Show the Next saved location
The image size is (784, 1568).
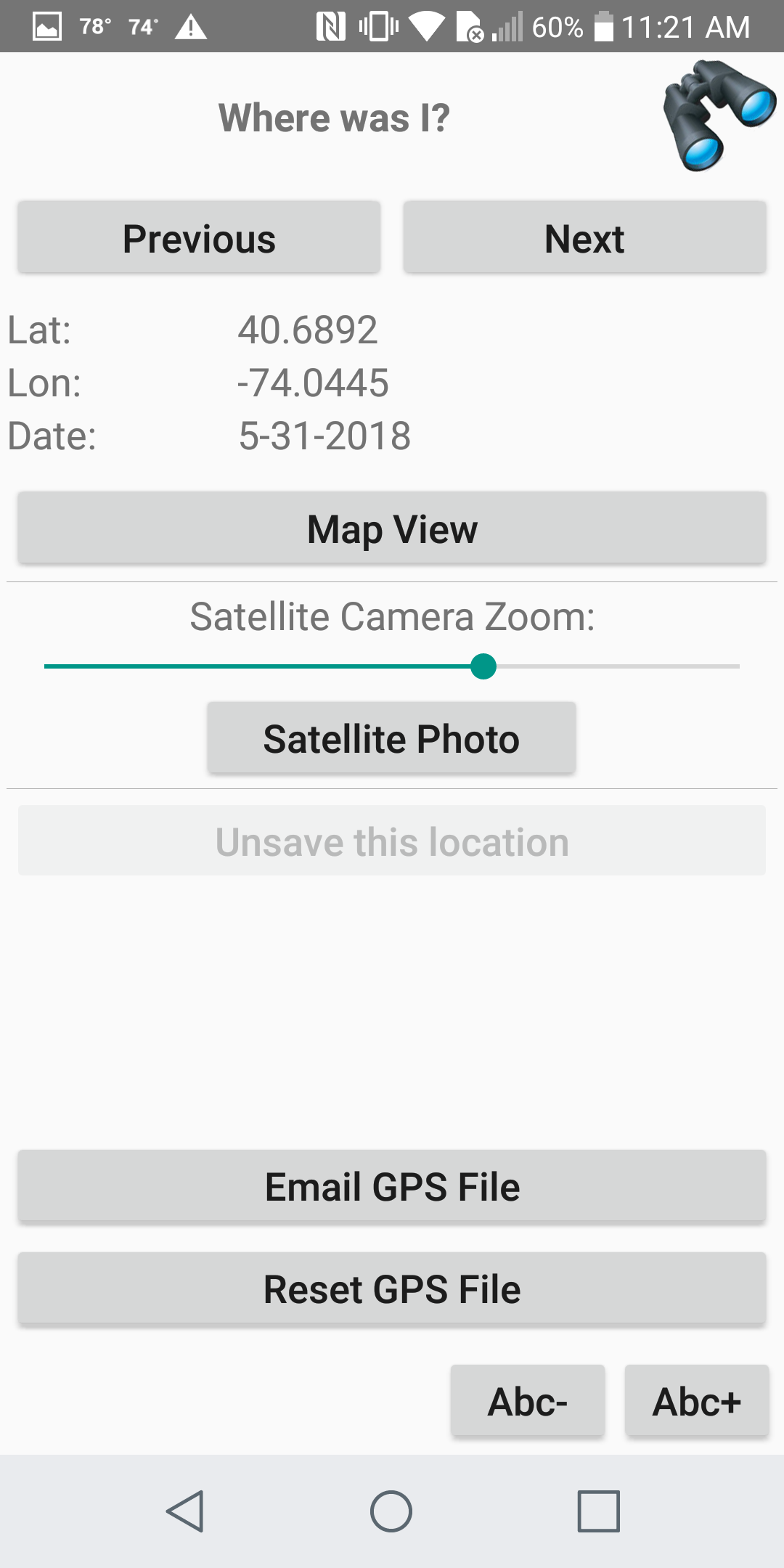pyautogui.click(x=584, y=238)
